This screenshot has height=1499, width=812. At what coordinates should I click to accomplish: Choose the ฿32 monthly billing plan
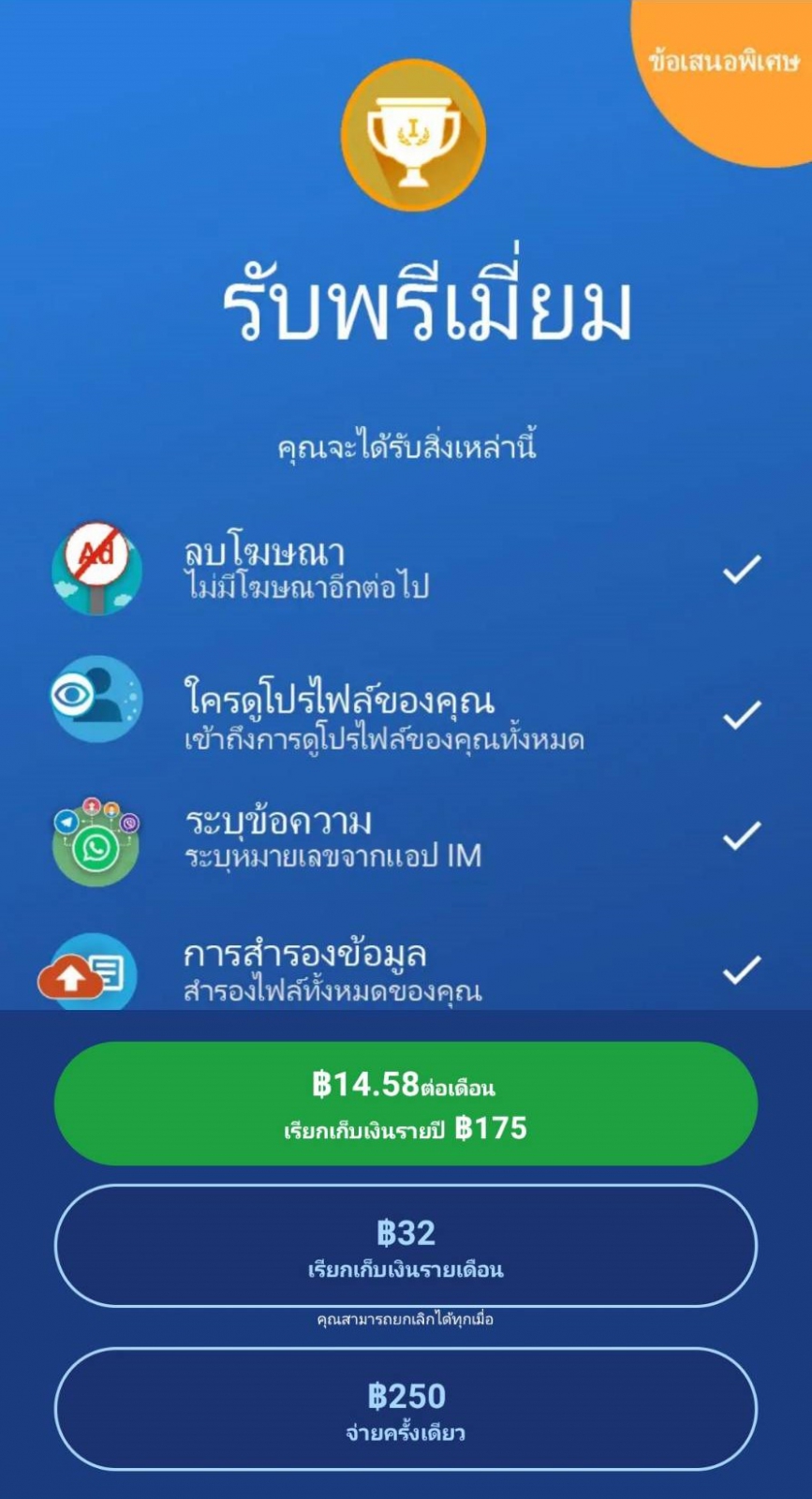406,1246
